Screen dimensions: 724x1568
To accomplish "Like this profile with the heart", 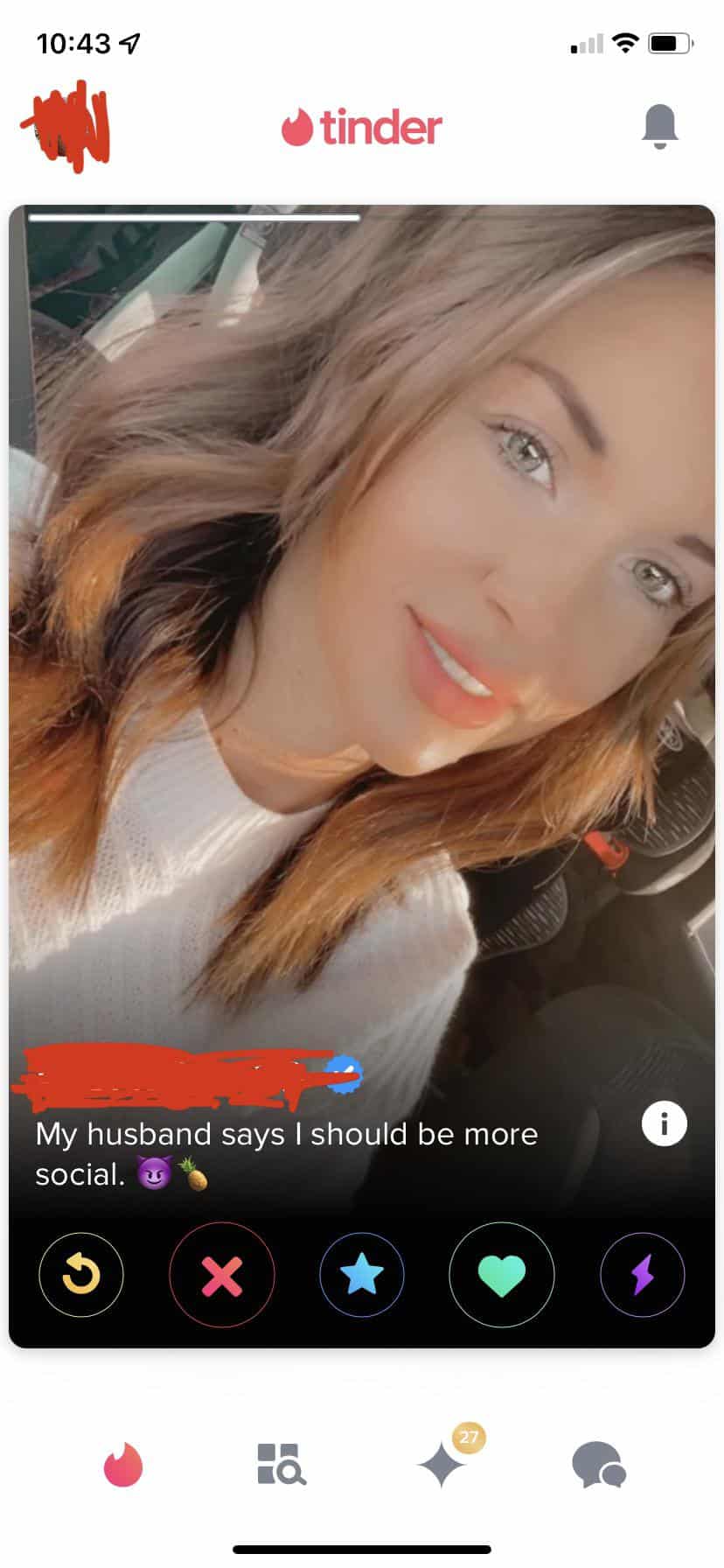I will pos(502,1275).
